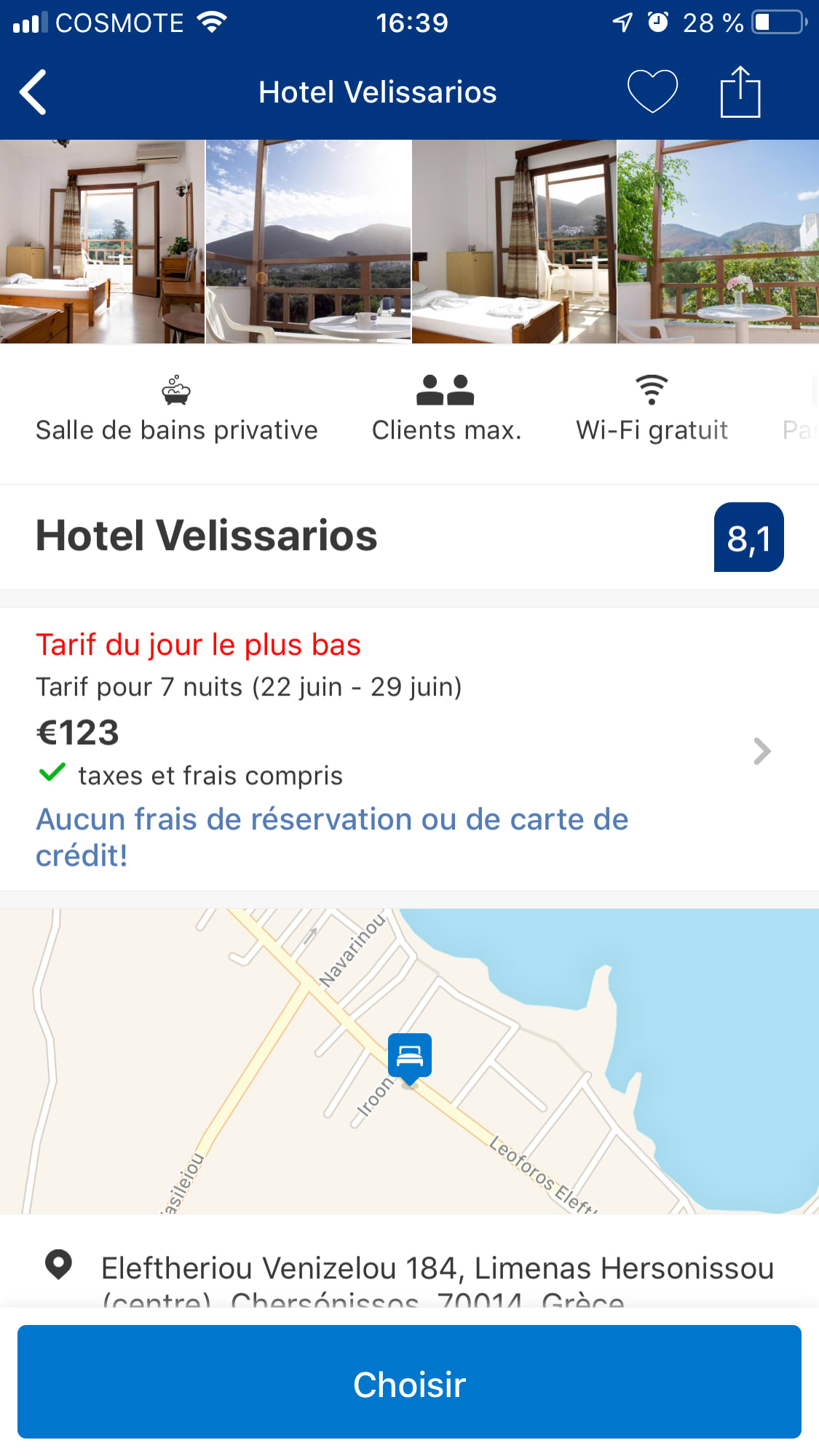Save hotel to favorites with heart icon
Image resolution: width=819 pixels, height=1456 pixels.
652,92
